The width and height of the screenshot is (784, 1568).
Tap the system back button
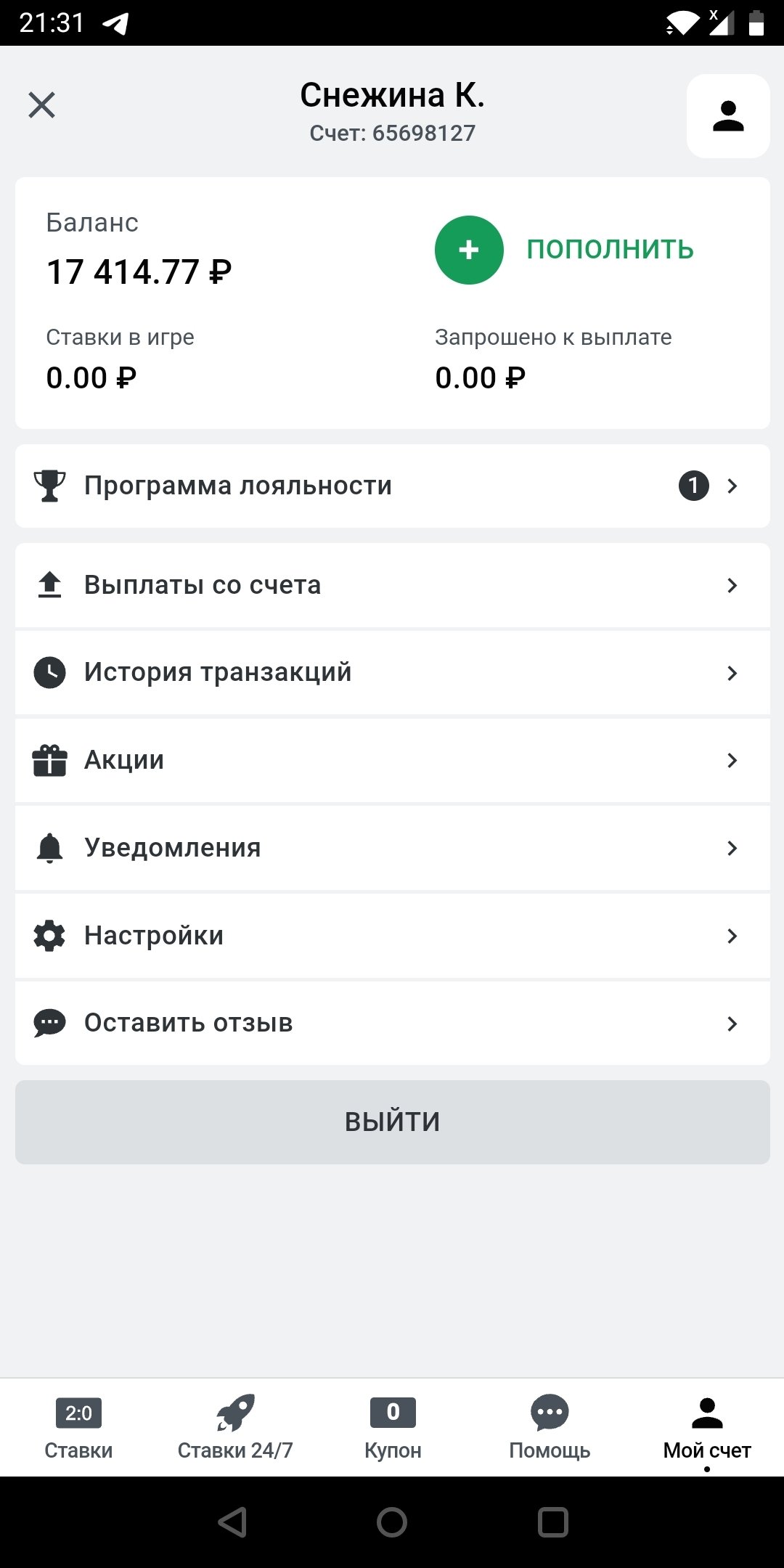click(232, 1522)
